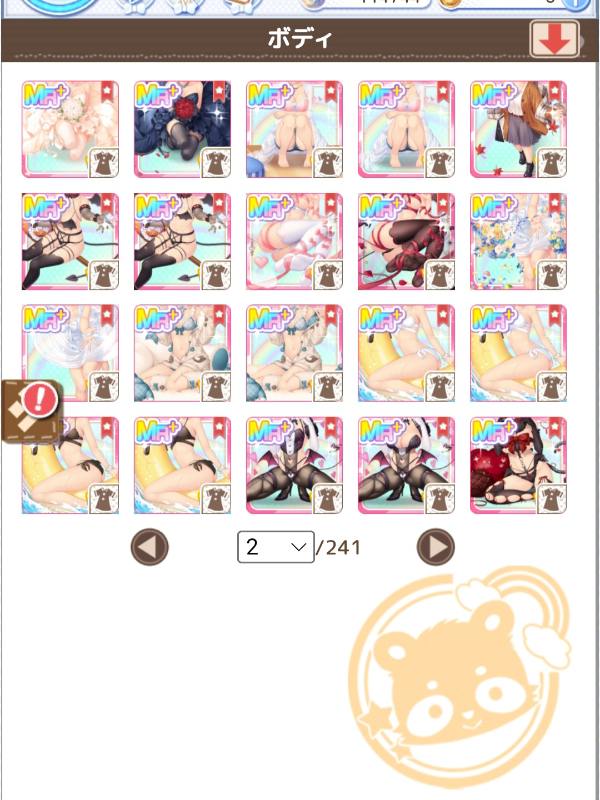Select the brown coat and grey skirt item

(x=518, y=130)
